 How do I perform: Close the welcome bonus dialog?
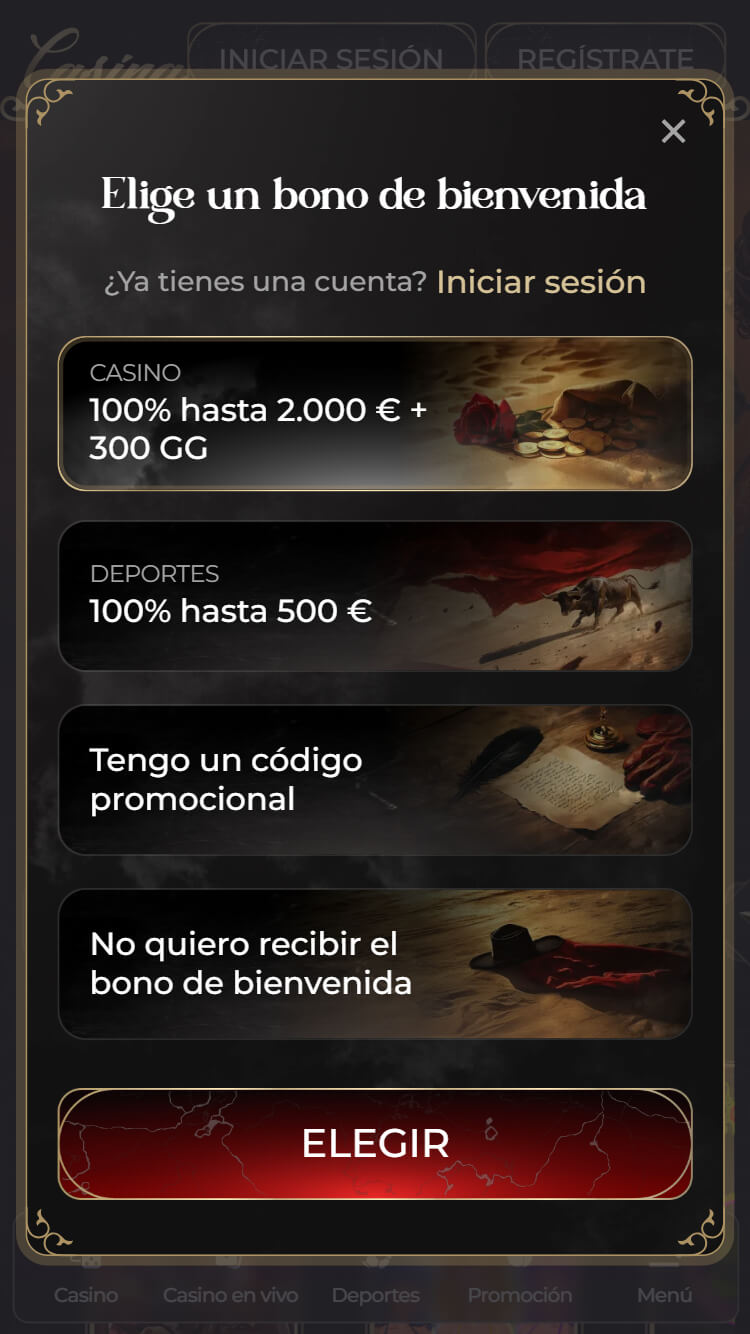pyautogui.click(x=673, y=131)
